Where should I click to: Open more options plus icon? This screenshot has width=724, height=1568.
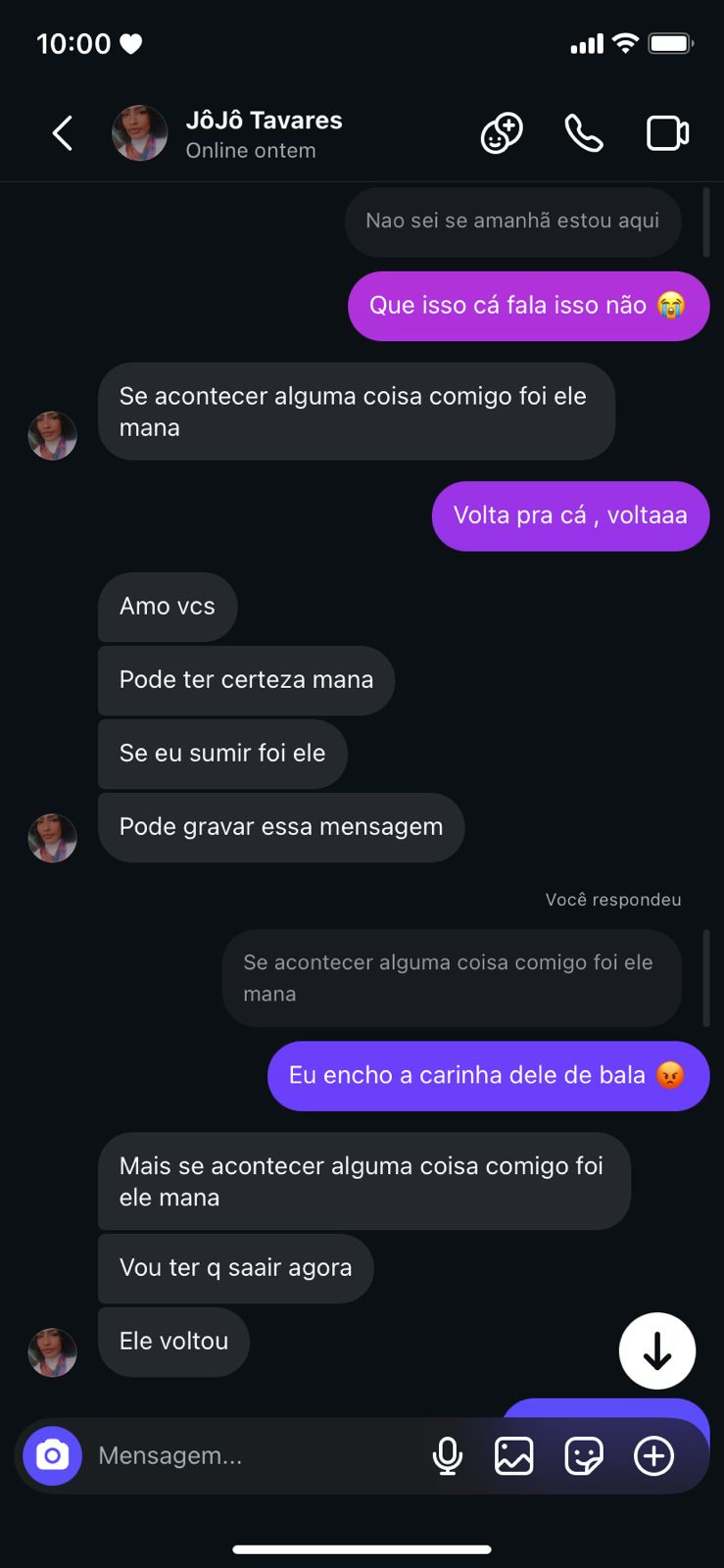(653, 1455)
